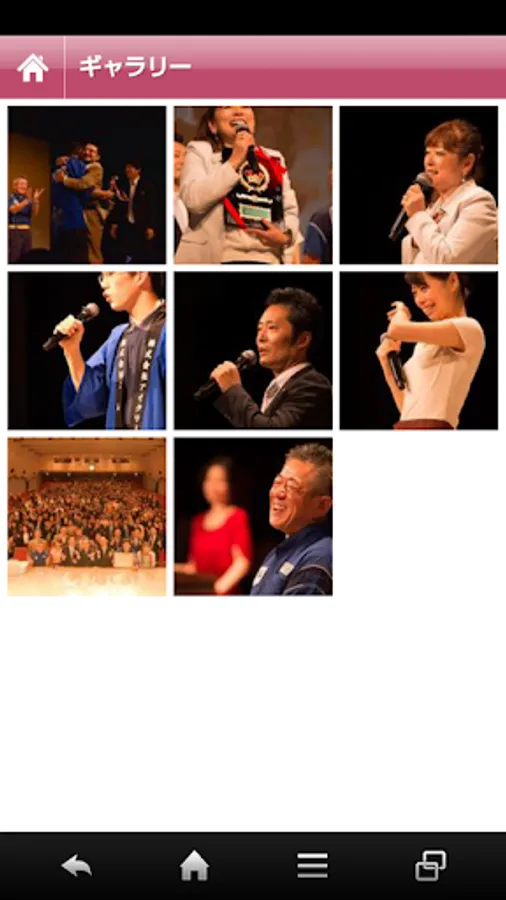506x900 pixels.
Task: Open the audience hall group photo
Action: [x=87, y=517]
